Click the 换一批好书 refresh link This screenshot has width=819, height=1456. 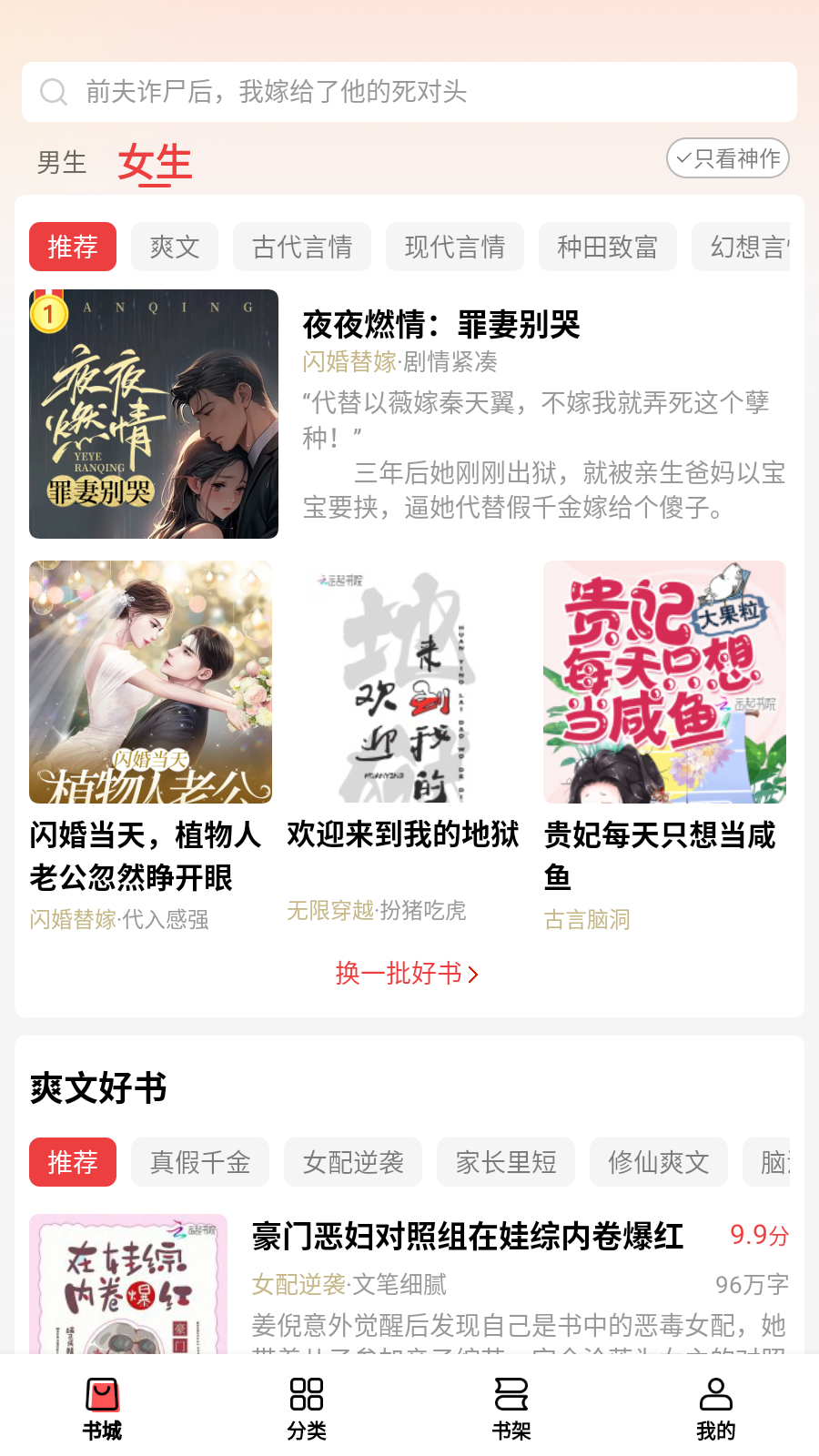(400, 974)
